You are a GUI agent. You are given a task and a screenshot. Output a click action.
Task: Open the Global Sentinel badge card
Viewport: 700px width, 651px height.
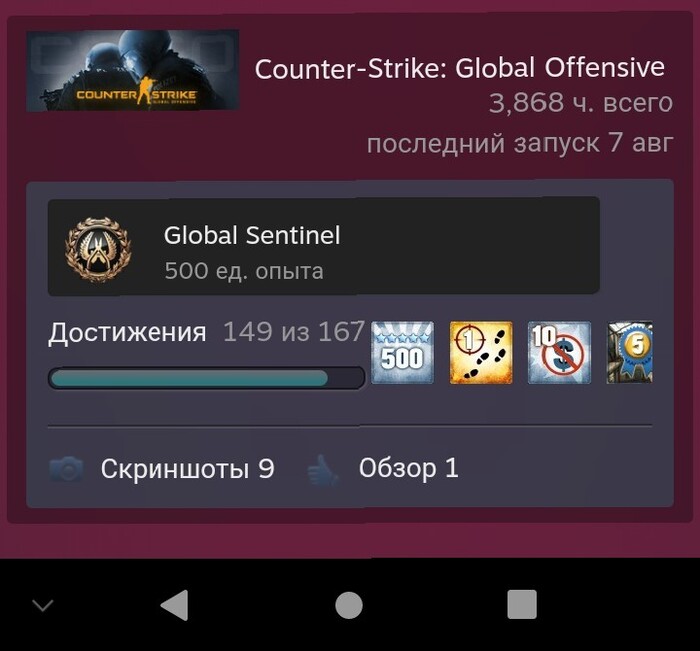point(323,246)
